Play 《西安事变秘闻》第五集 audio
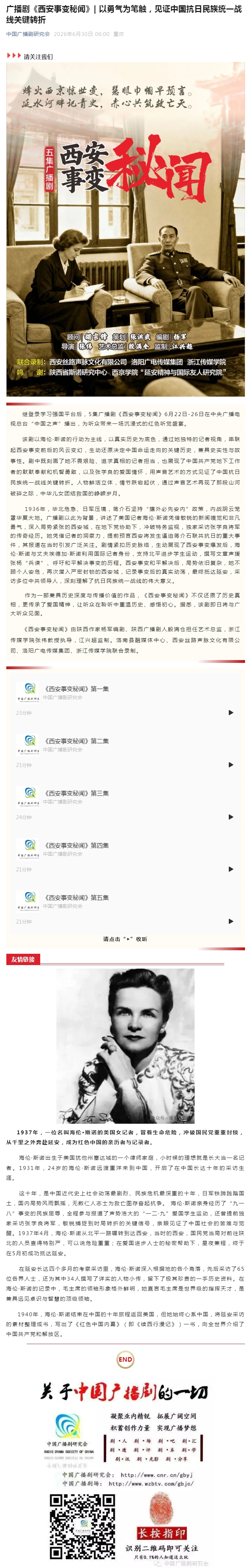The height and width of the screenshot is (1568, 251). [231, 921]
